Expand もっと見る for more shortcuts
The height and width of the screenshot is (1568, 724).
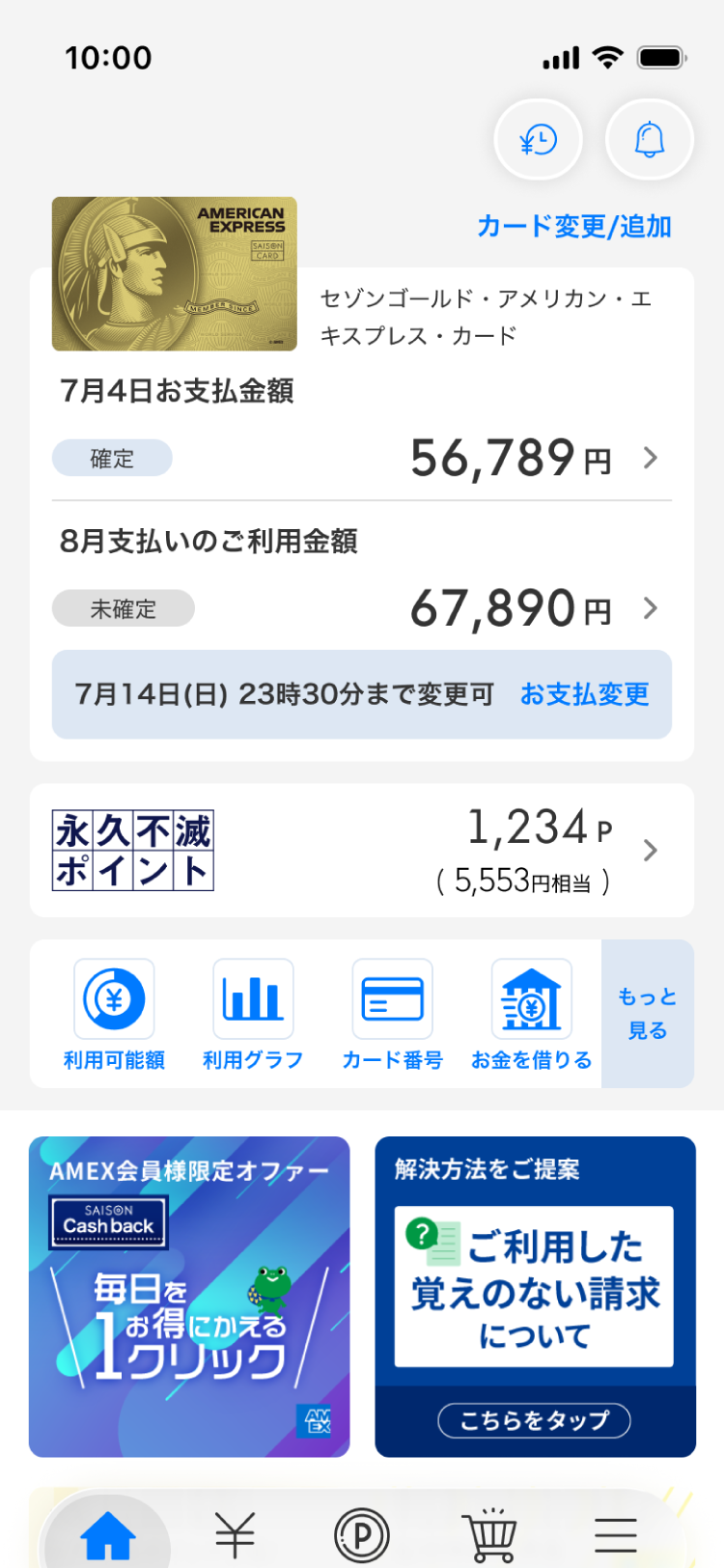coord(647,1014)
